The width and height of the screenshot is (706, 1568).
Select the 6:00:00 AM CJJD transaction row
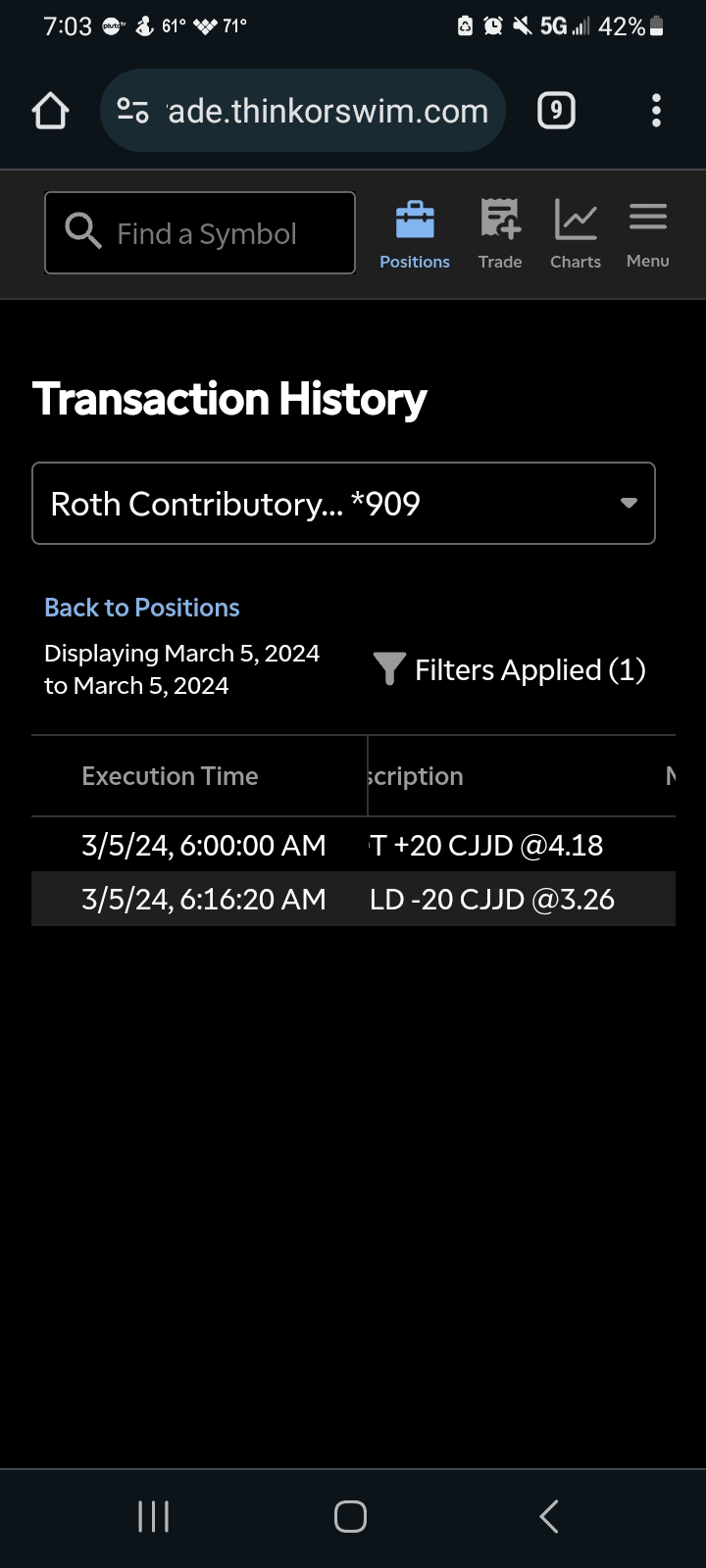coord(353,845)
